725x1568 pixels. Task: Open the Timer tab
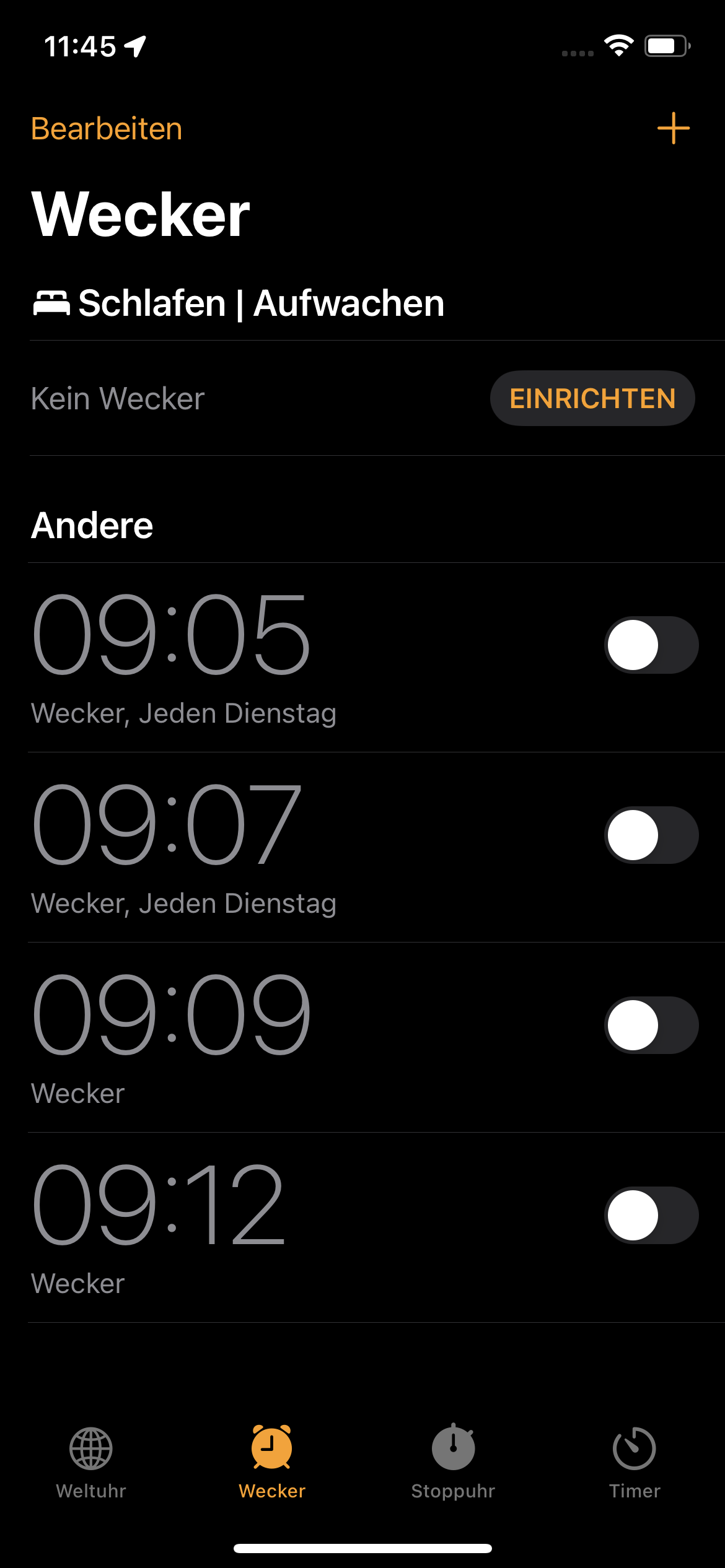tap(634, 1461)
